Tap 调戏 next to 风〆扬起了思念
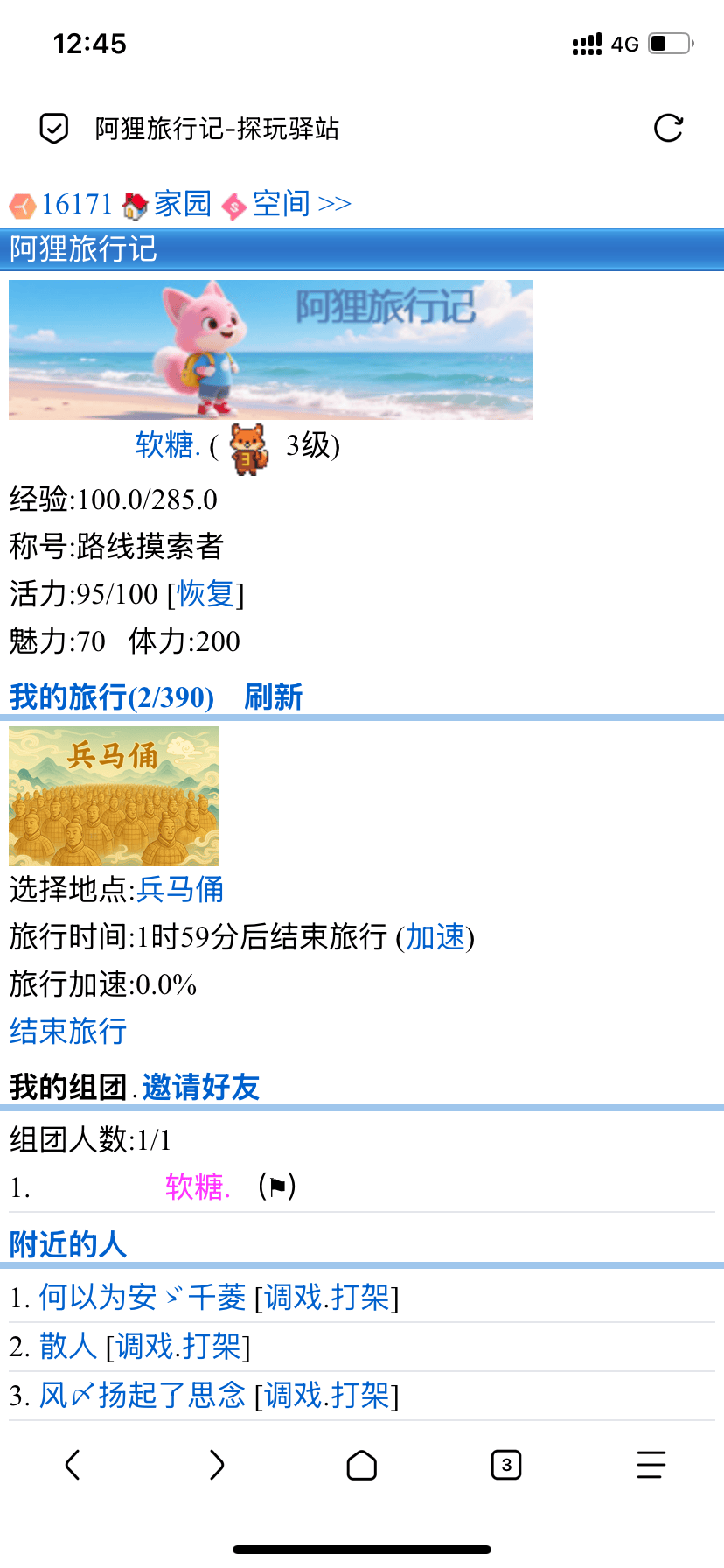Image resolution: width=724 pixels, height=1568 pixels. 293,1396
